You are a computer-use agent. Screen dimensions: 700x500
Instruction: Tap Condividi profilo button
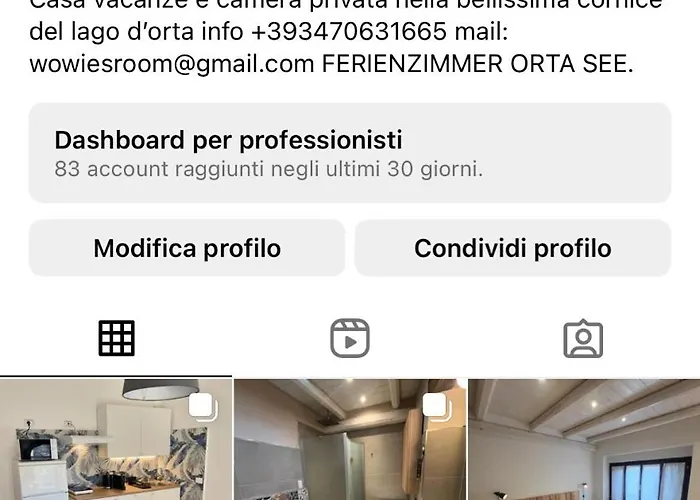[x=512, y=248]
